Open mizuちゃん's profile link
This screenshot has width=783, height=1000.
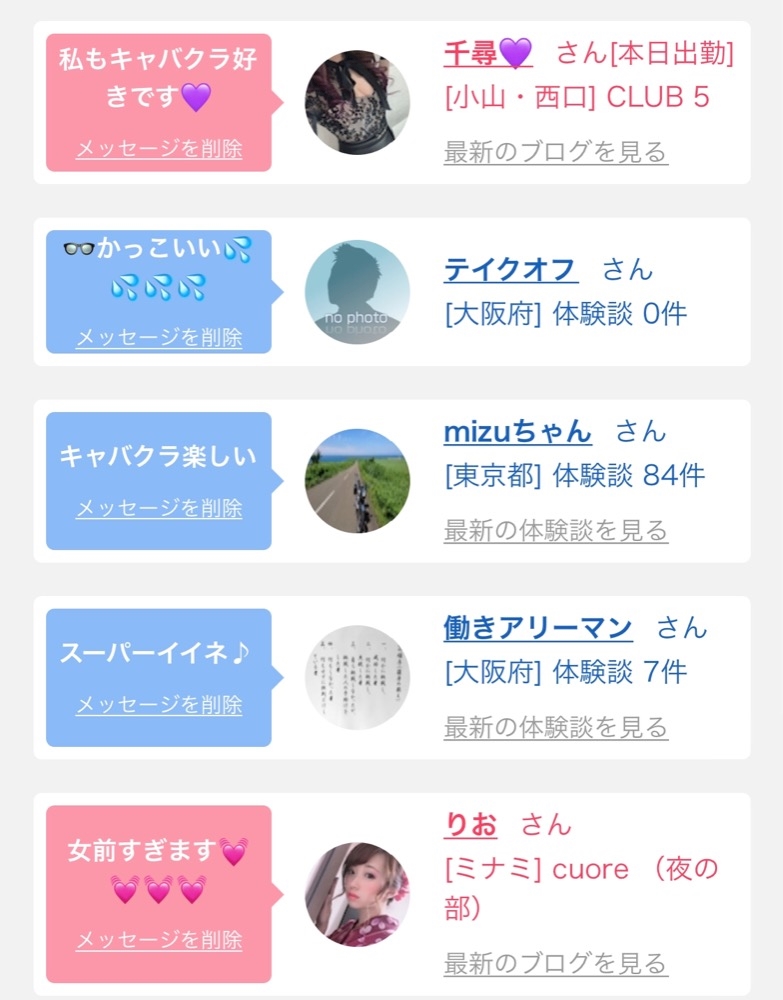pyautogui.click(x=517, y=432)
